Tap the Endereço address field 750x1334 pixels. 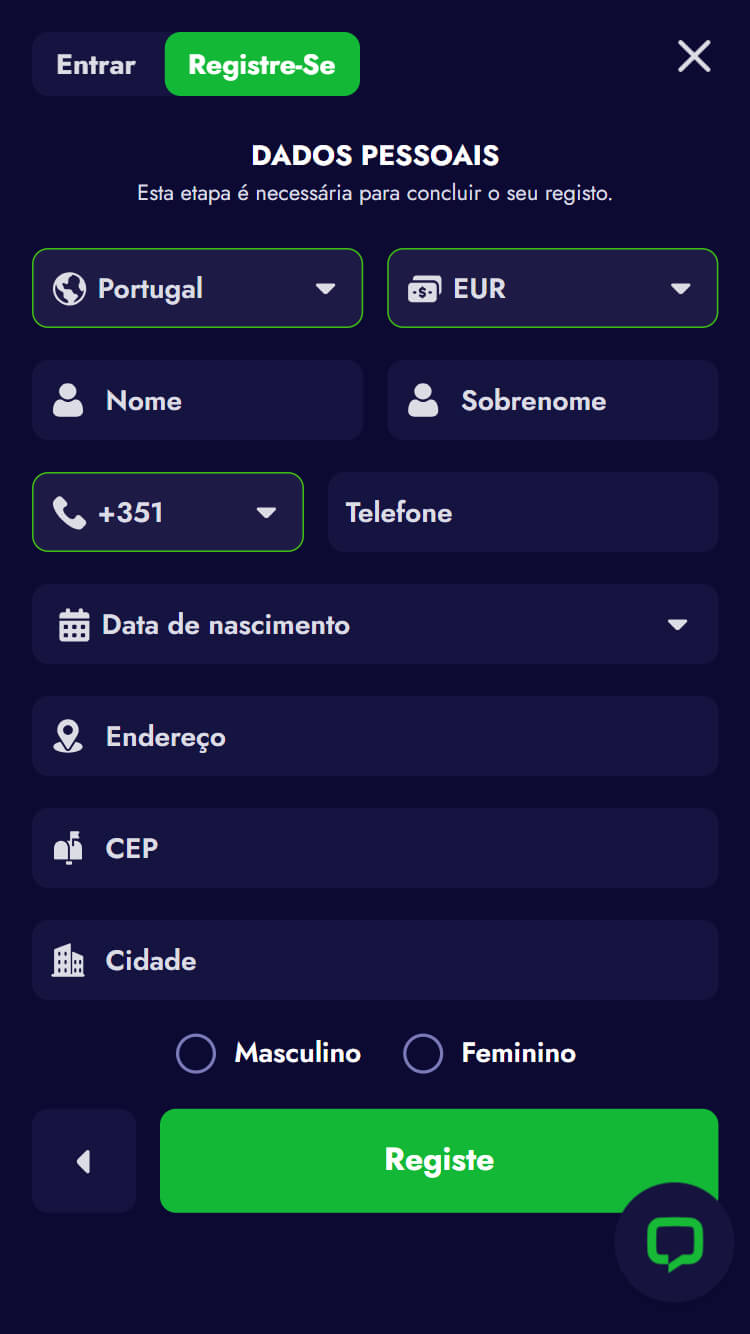pyautogui.click(x=374, y=736)
